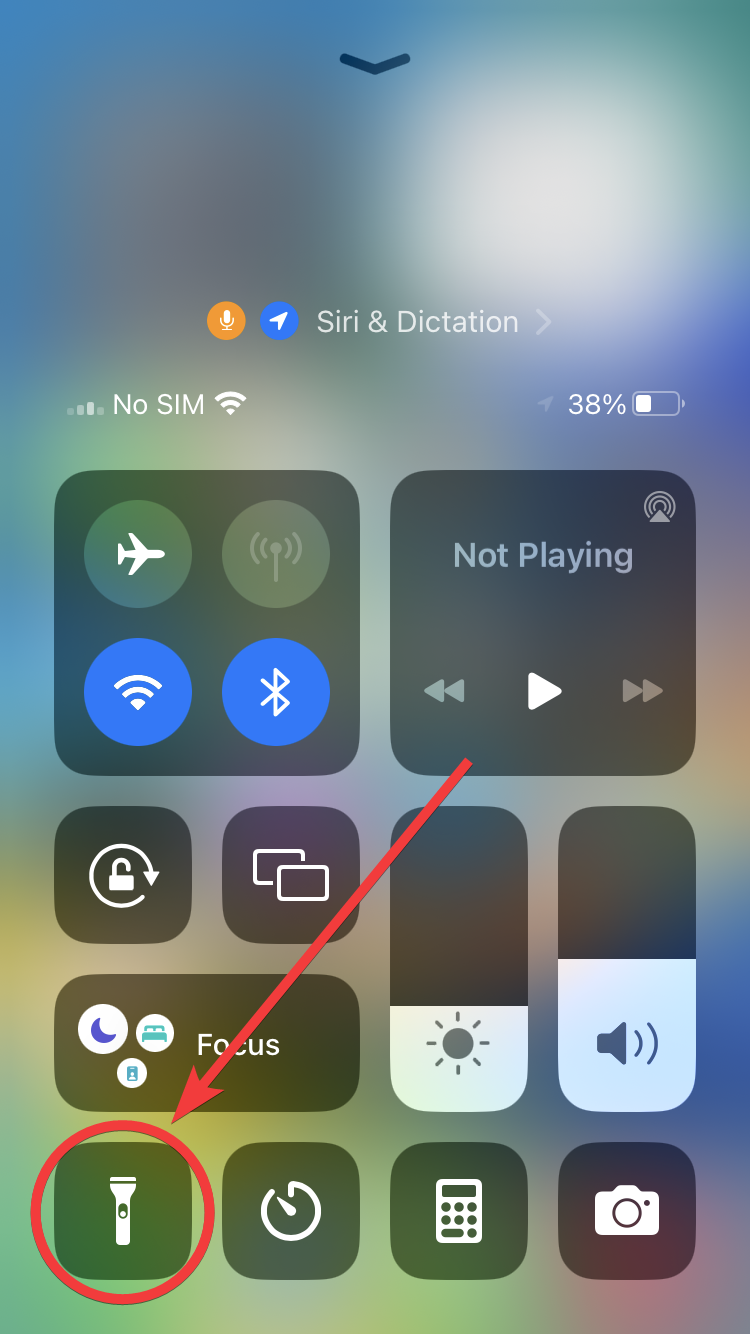The image size is (750, 1334).
Task: Collapse Control Center with the top arrow
Action: pyautogui.click(x=375, y=62)
